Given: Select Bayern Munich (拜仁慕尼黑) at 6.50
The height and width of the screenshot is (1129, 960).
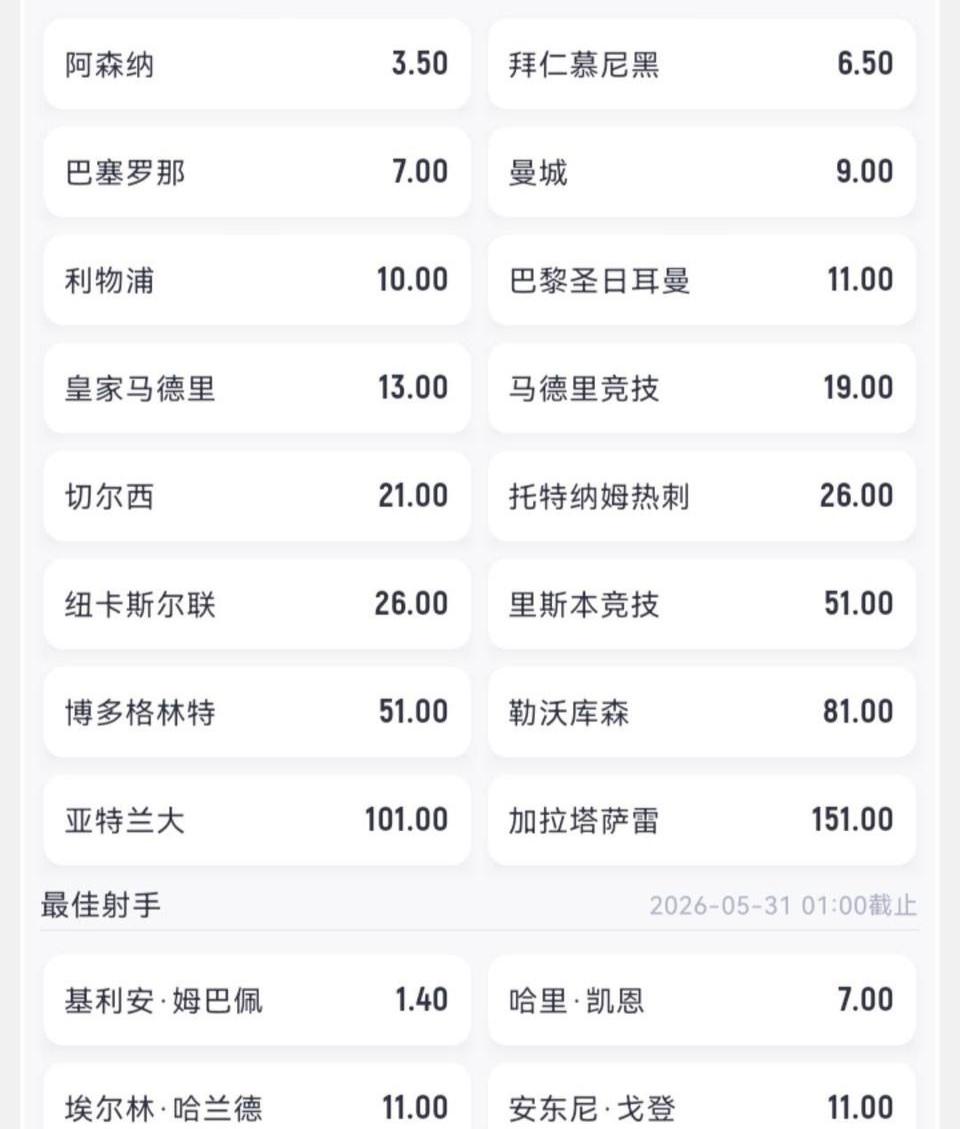Looking at the screenshot, I should pos(700,63).
